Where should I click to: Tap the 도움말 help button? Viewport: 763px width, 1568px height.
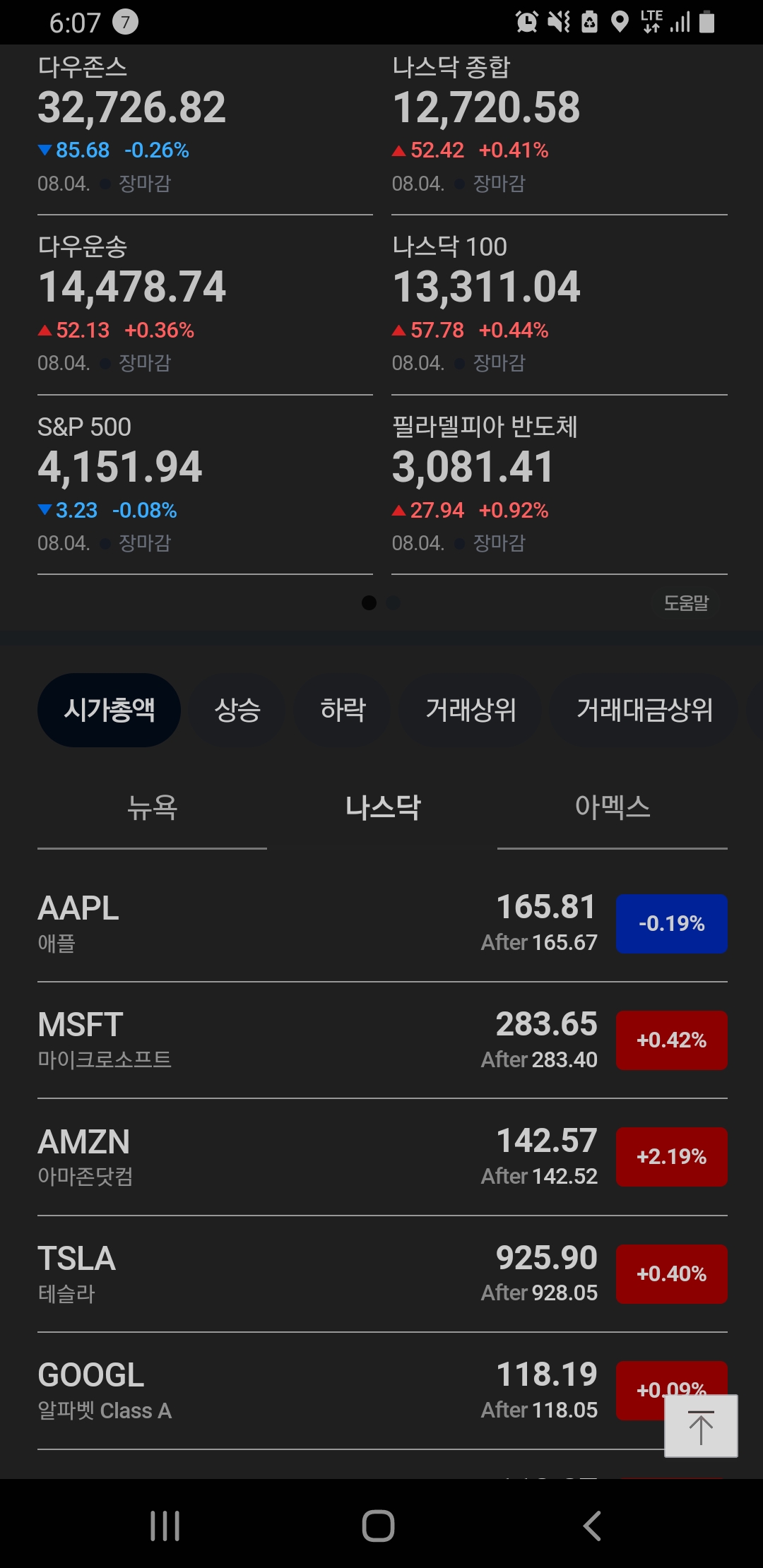tap(686, 603)
